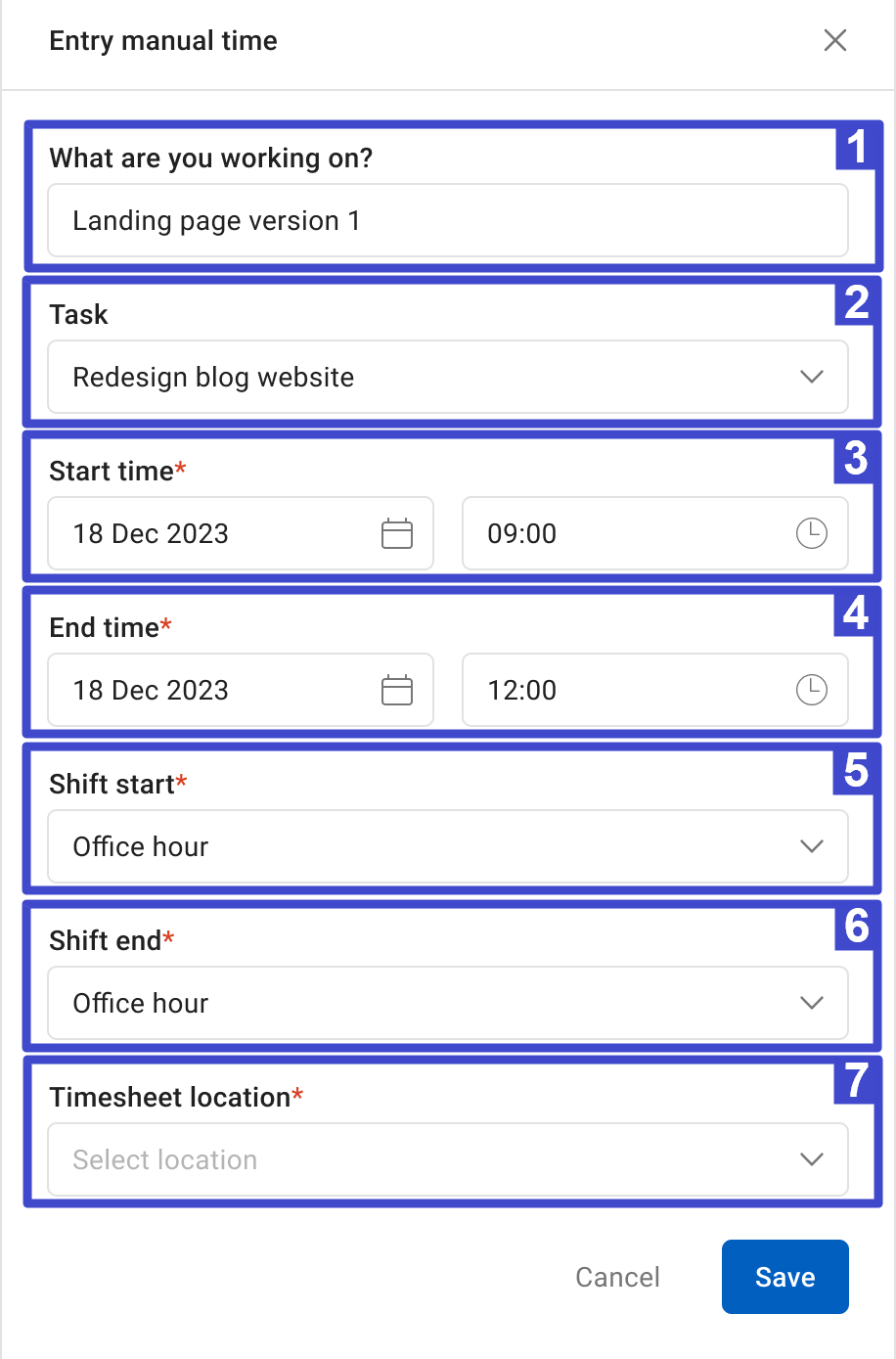Change the 12:00 end time

[654, 691]
